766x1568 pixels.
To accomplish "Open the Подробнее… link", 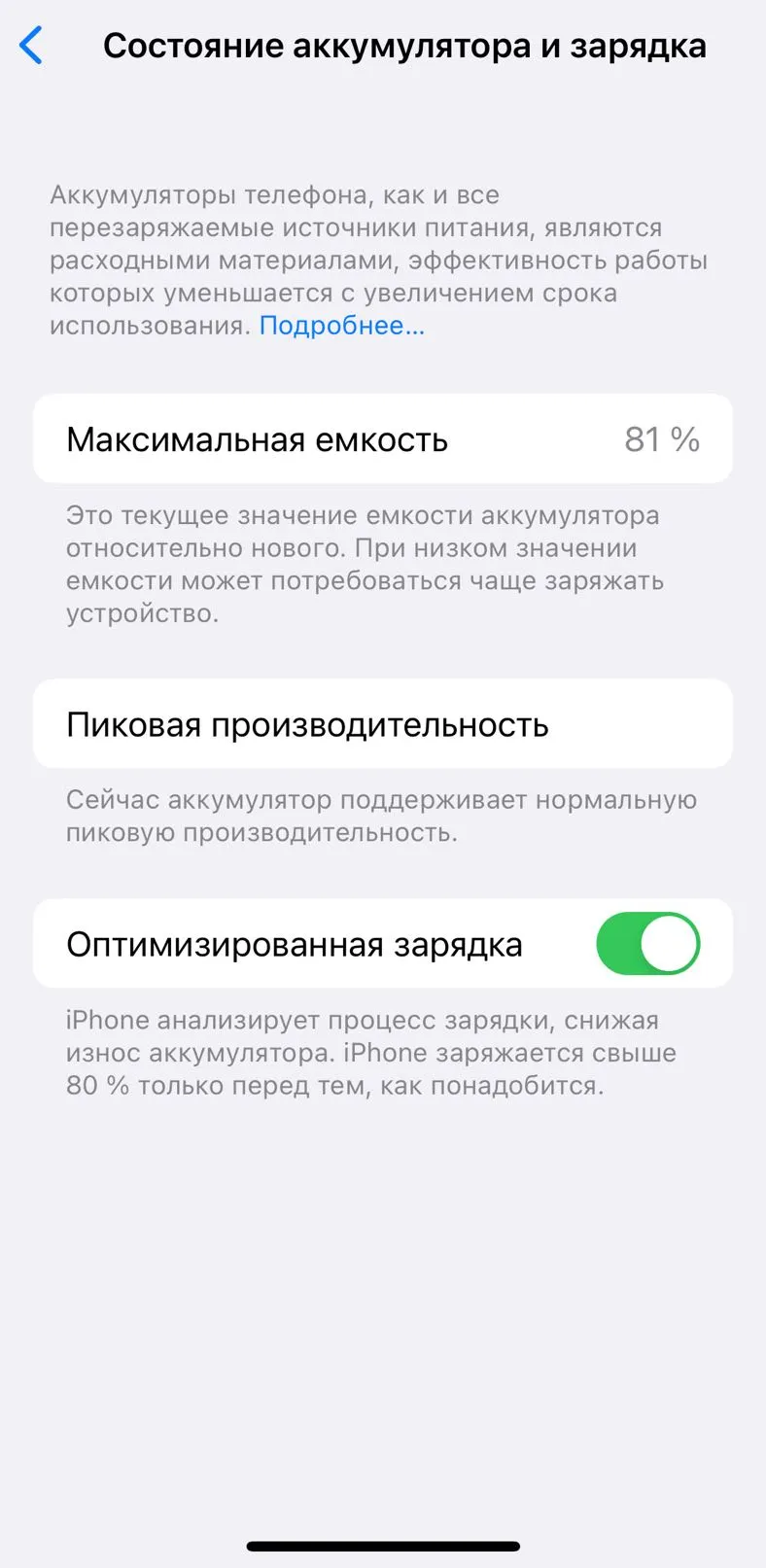I will coord(341,326).
